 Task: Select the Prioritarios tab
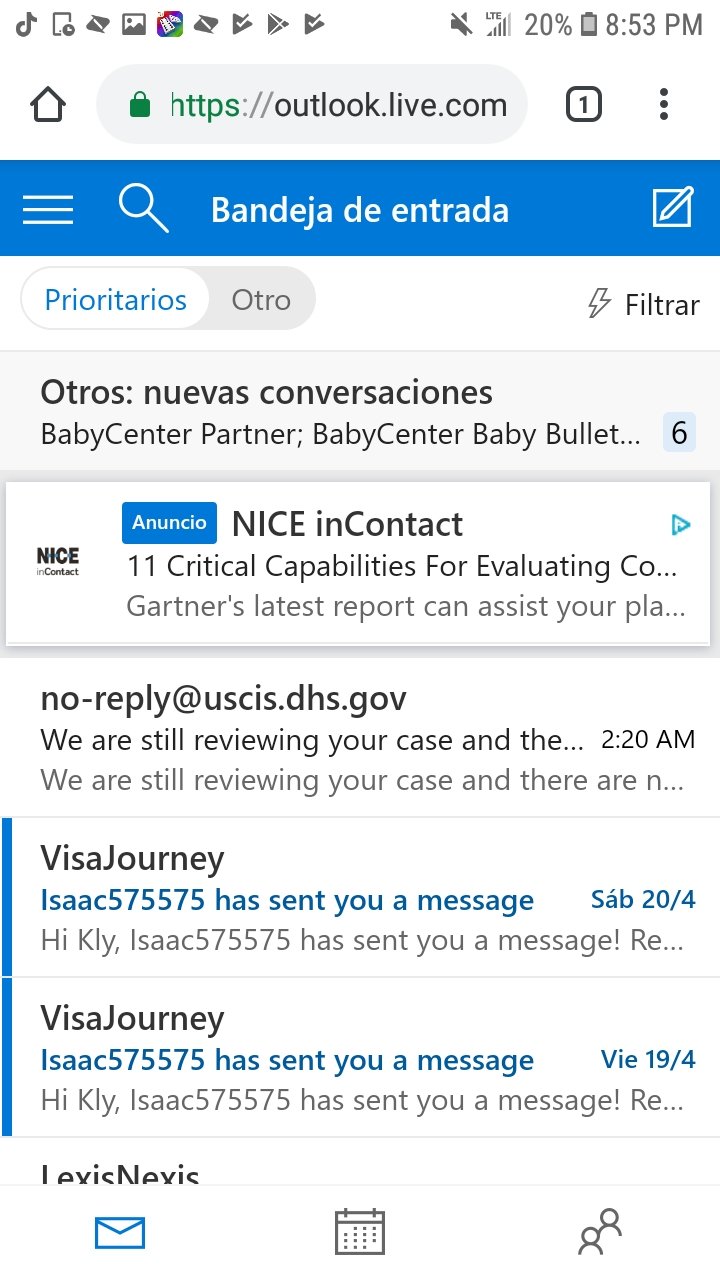[116, 300]
